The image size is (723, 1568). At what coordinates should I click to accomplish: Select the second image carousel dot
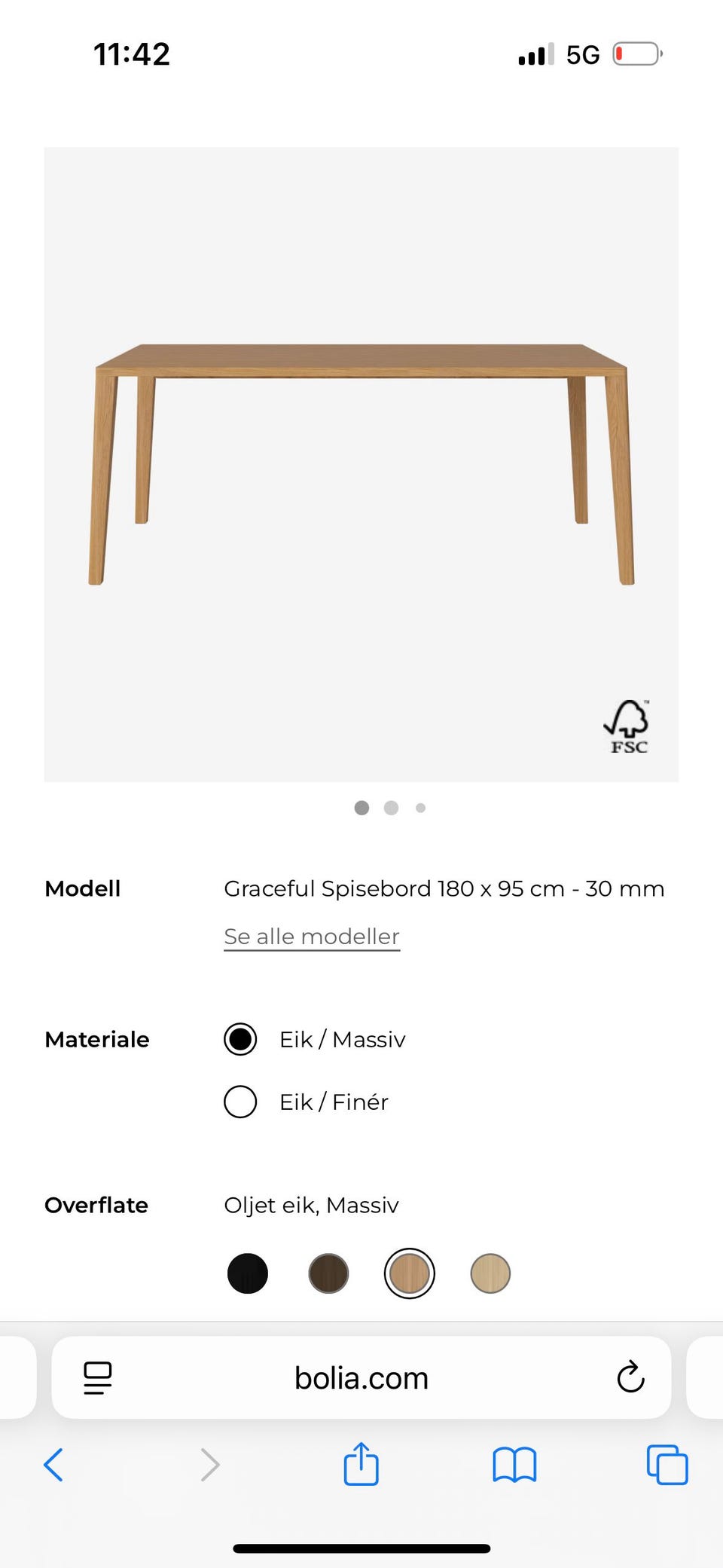pyautogui.click(x=391, y=808)
